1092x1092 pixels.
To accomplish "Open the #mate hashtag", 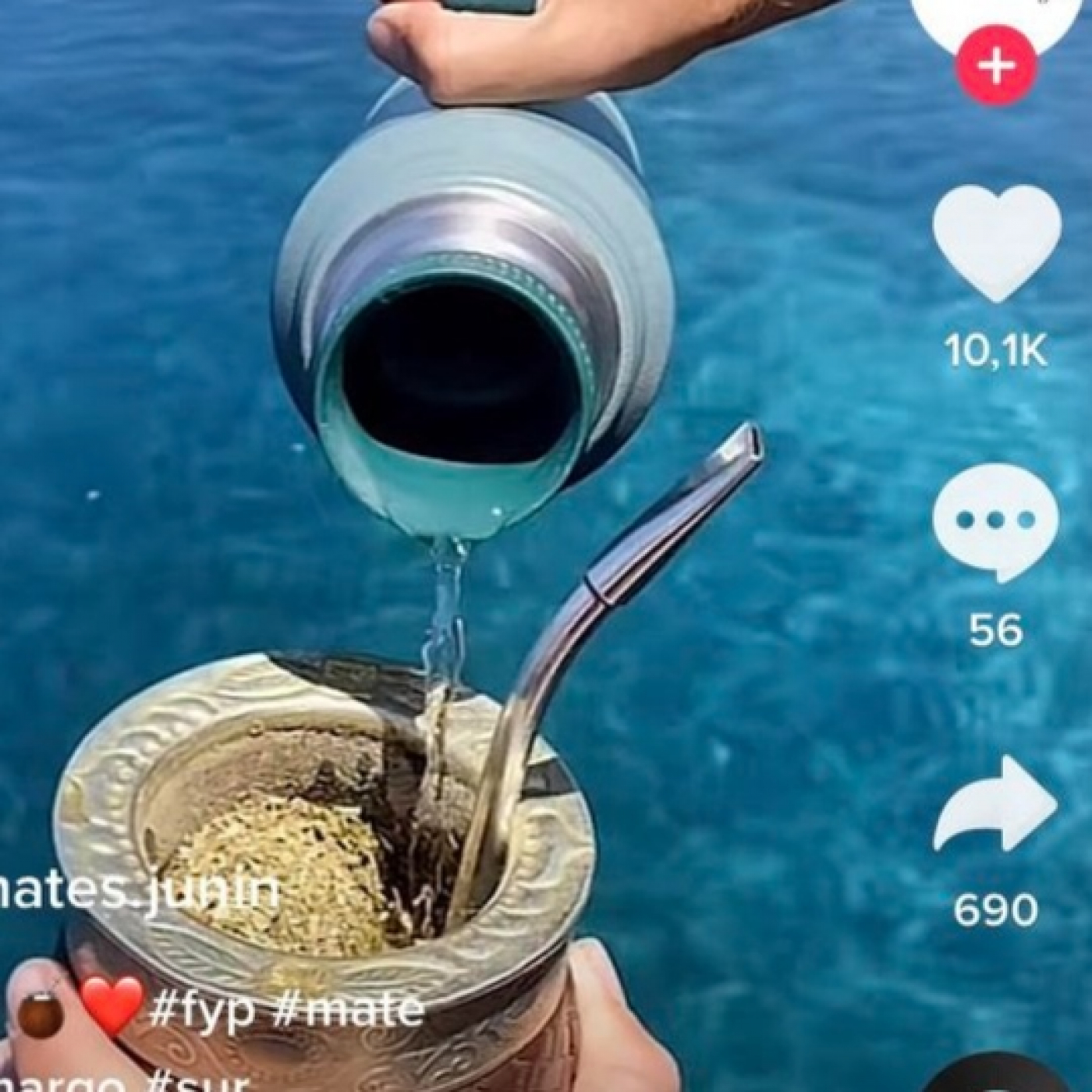I will (349, 1010).
